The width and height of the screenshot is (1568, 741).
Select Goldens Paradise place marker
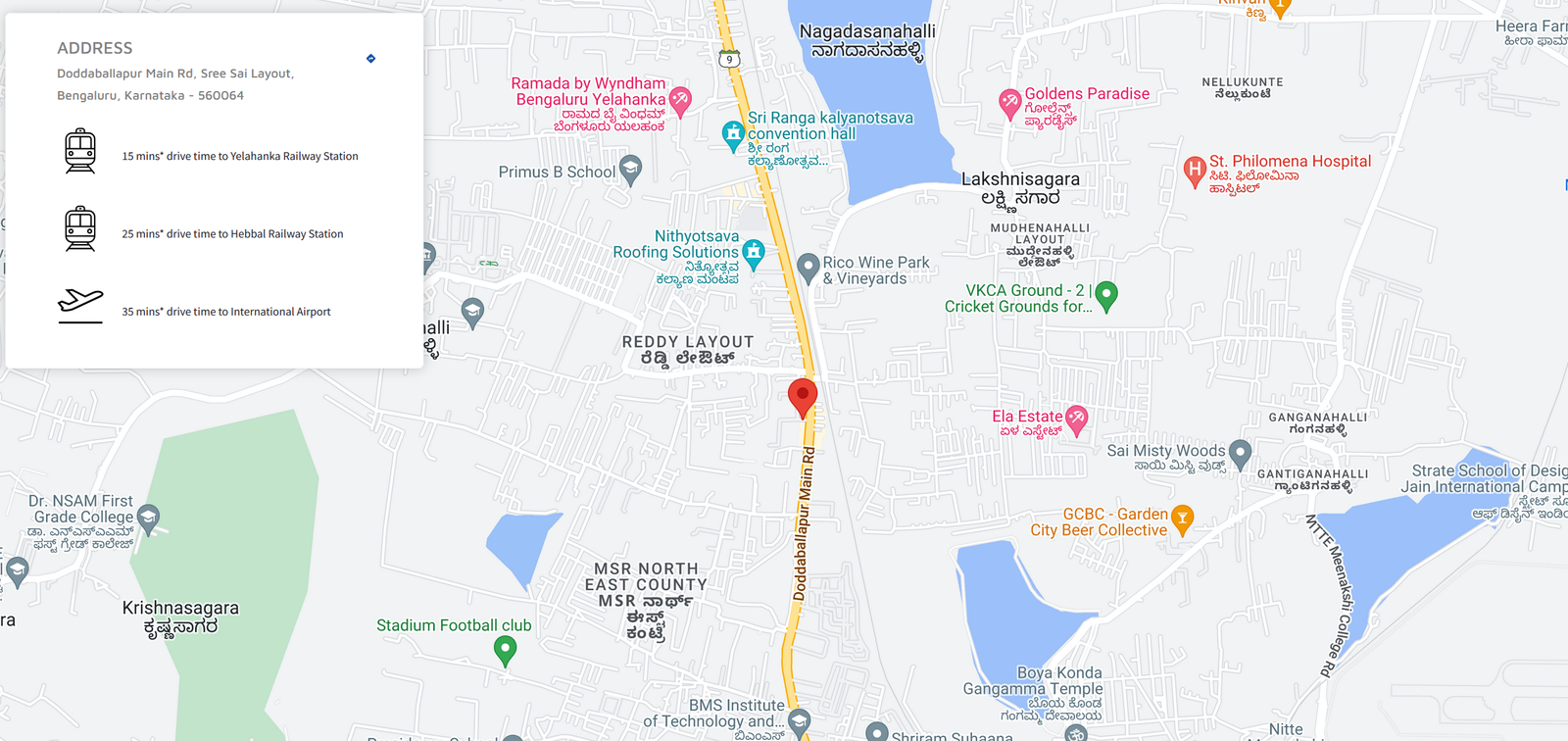tap(1010, 102)
